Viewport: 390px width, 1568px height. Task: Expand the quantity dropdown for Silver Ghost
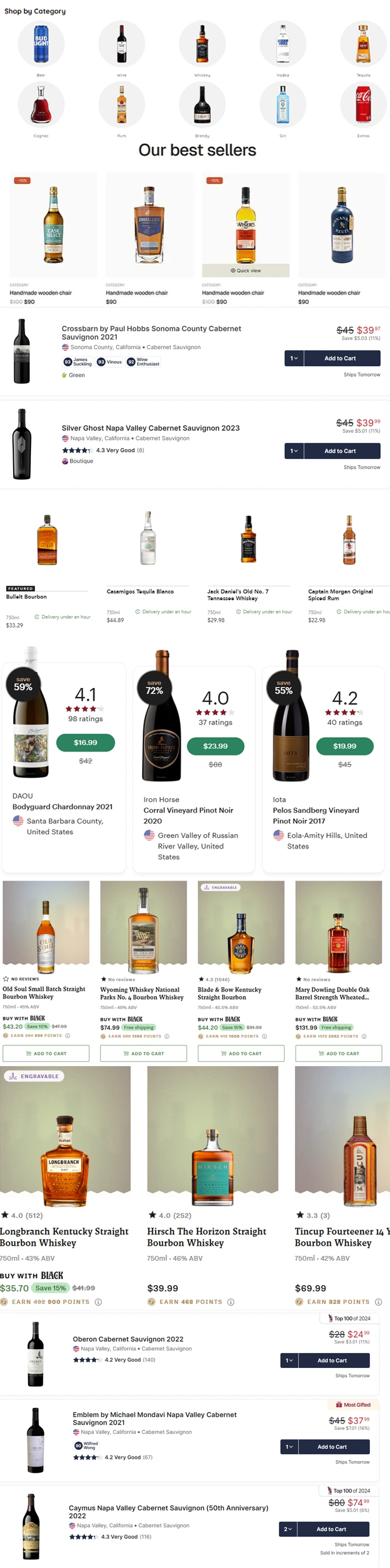coord(294,451)
